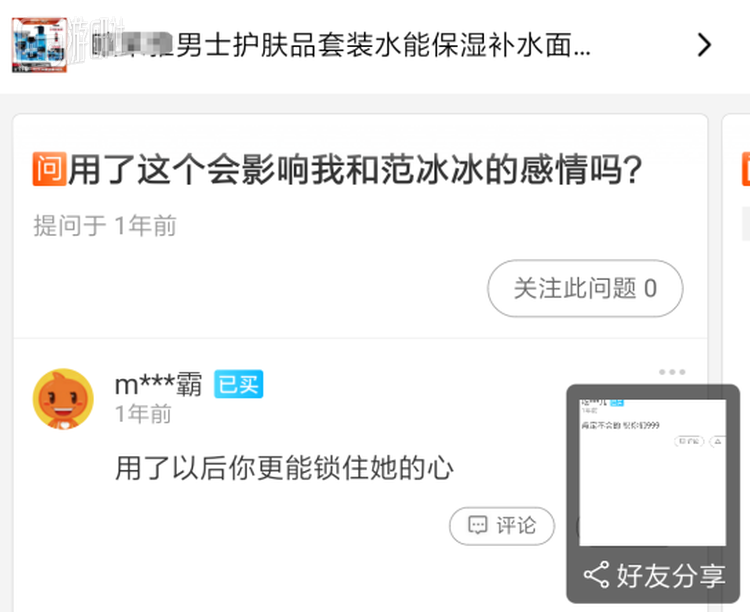Open the product page via top chevron
750x612 pixels.
[704, 45]
